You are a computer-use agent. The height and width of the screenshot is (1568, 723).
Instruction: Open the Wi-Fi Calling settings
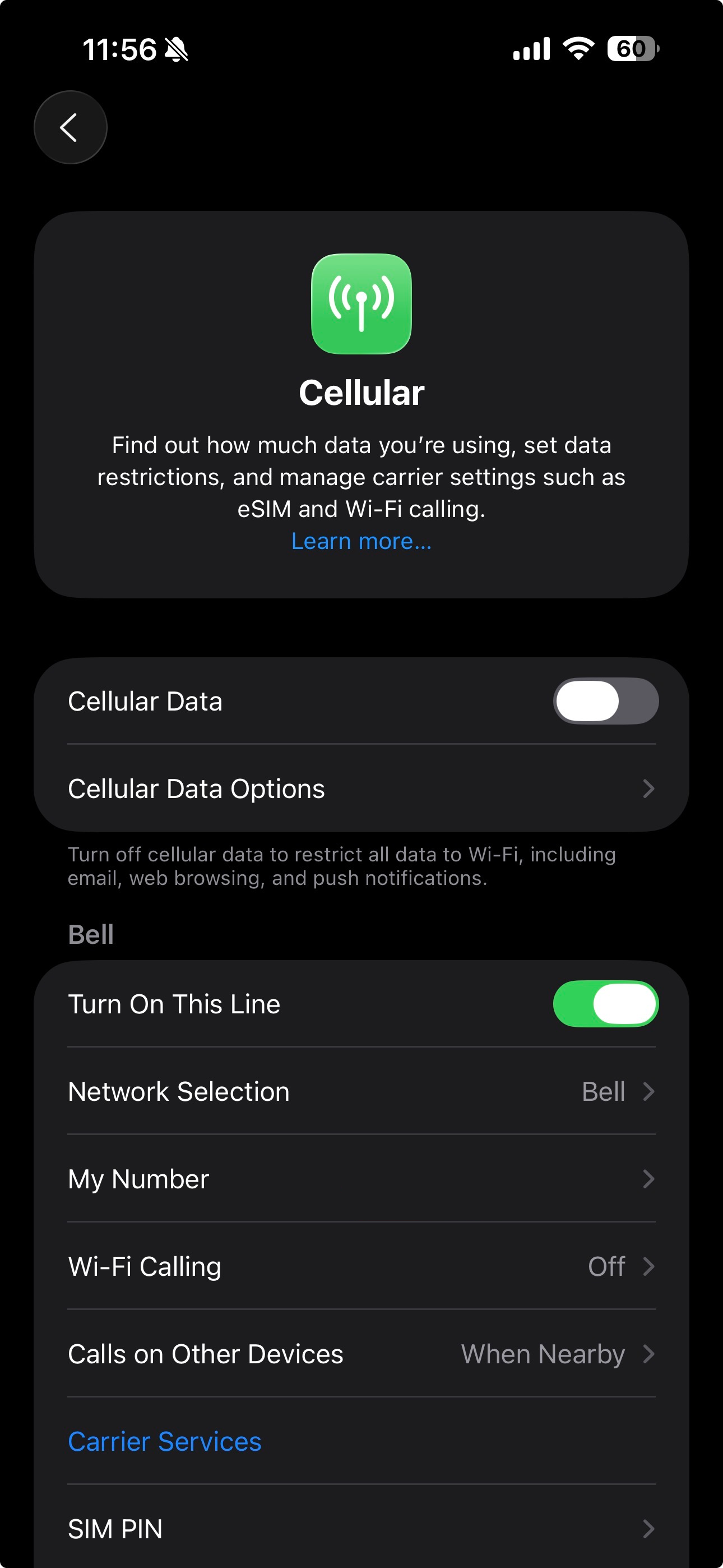361,1266
